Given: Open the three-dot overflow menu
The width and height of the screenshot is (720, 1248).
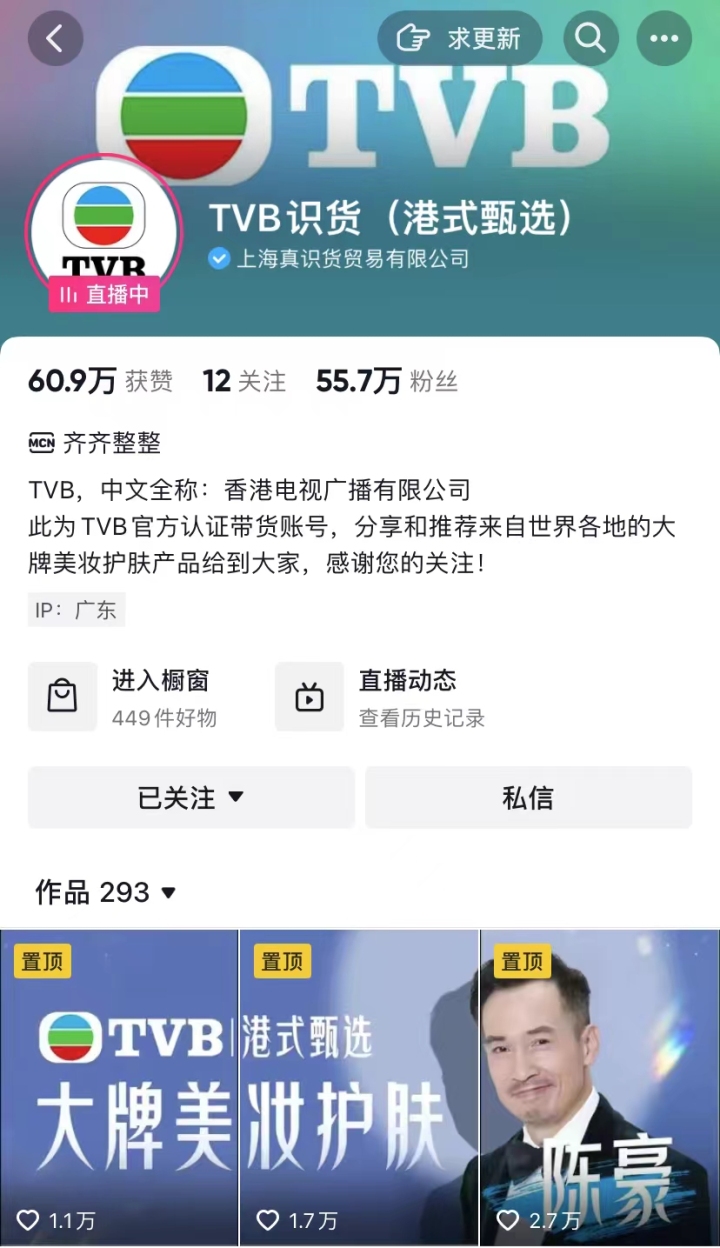Looking at the screenshot, I should pos(664,39).
